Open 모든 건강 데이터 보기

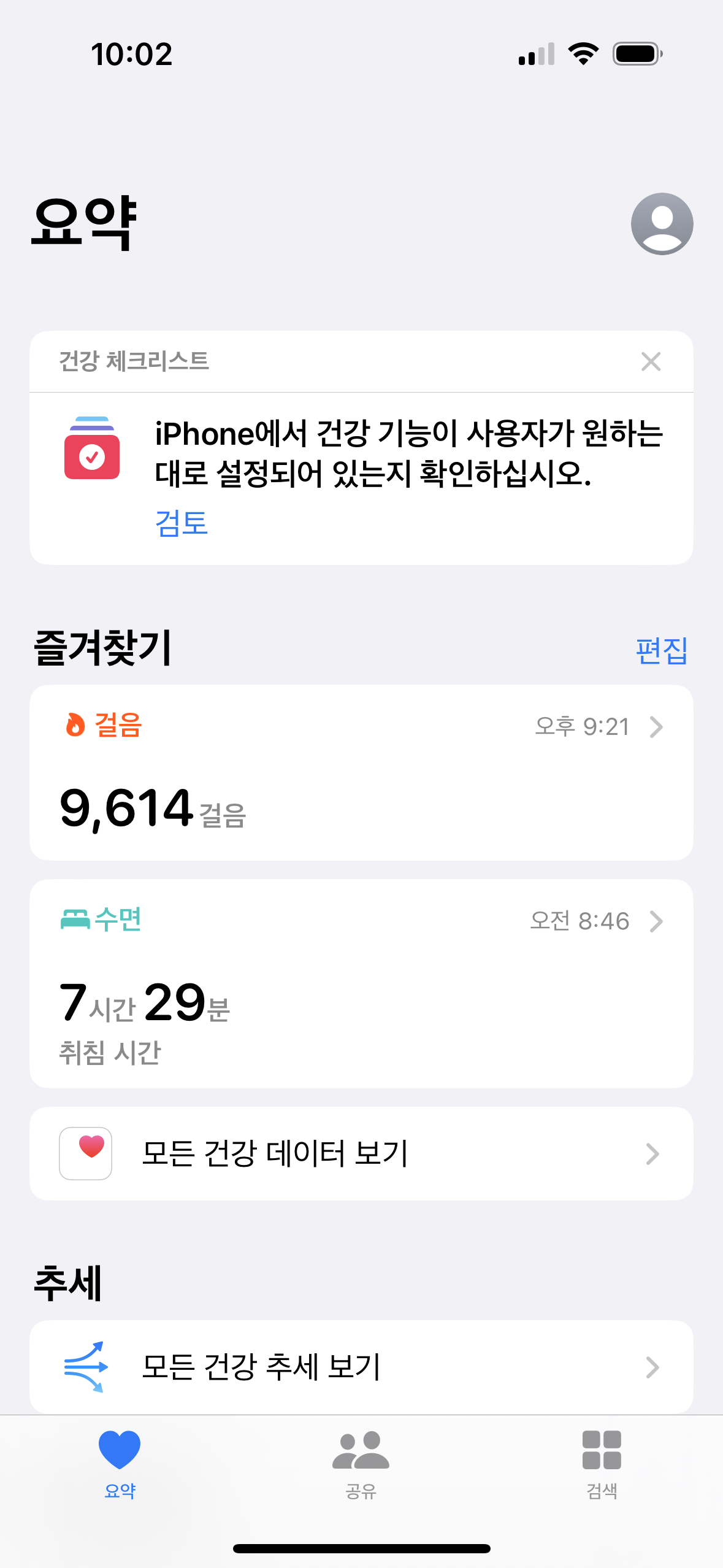[361, 1153]
